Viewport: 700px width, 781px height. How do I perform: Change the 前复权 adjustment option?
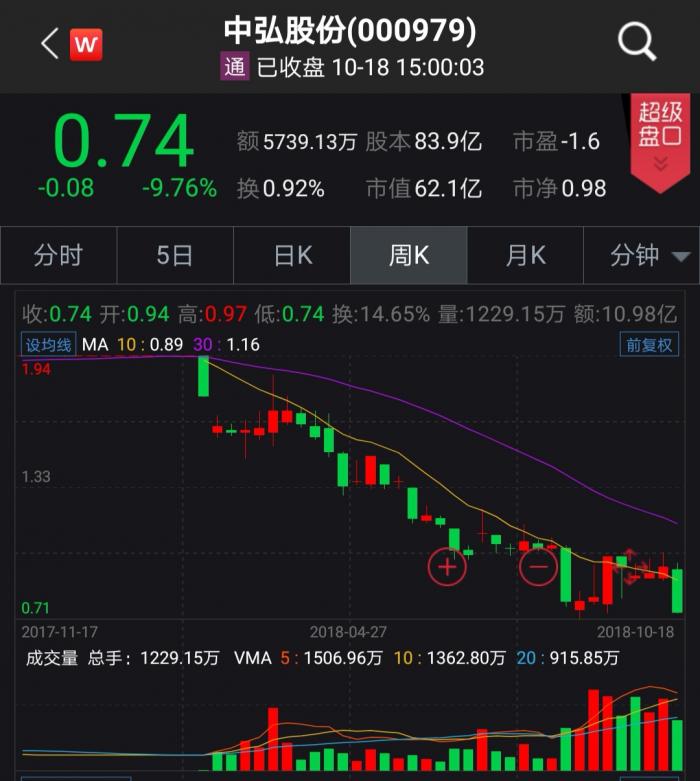[649, 345]
